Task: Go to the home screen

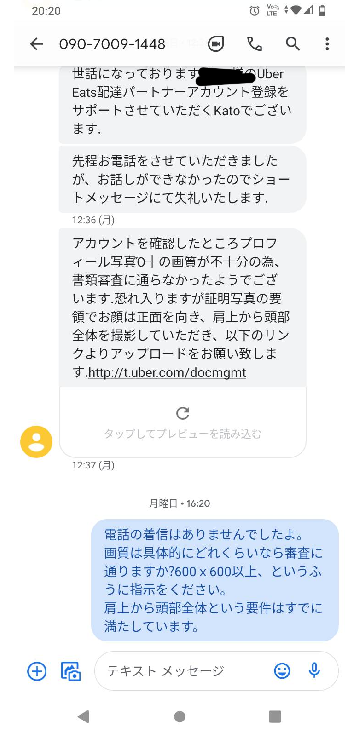Action: pyautogui.click(x=179, y=716)
